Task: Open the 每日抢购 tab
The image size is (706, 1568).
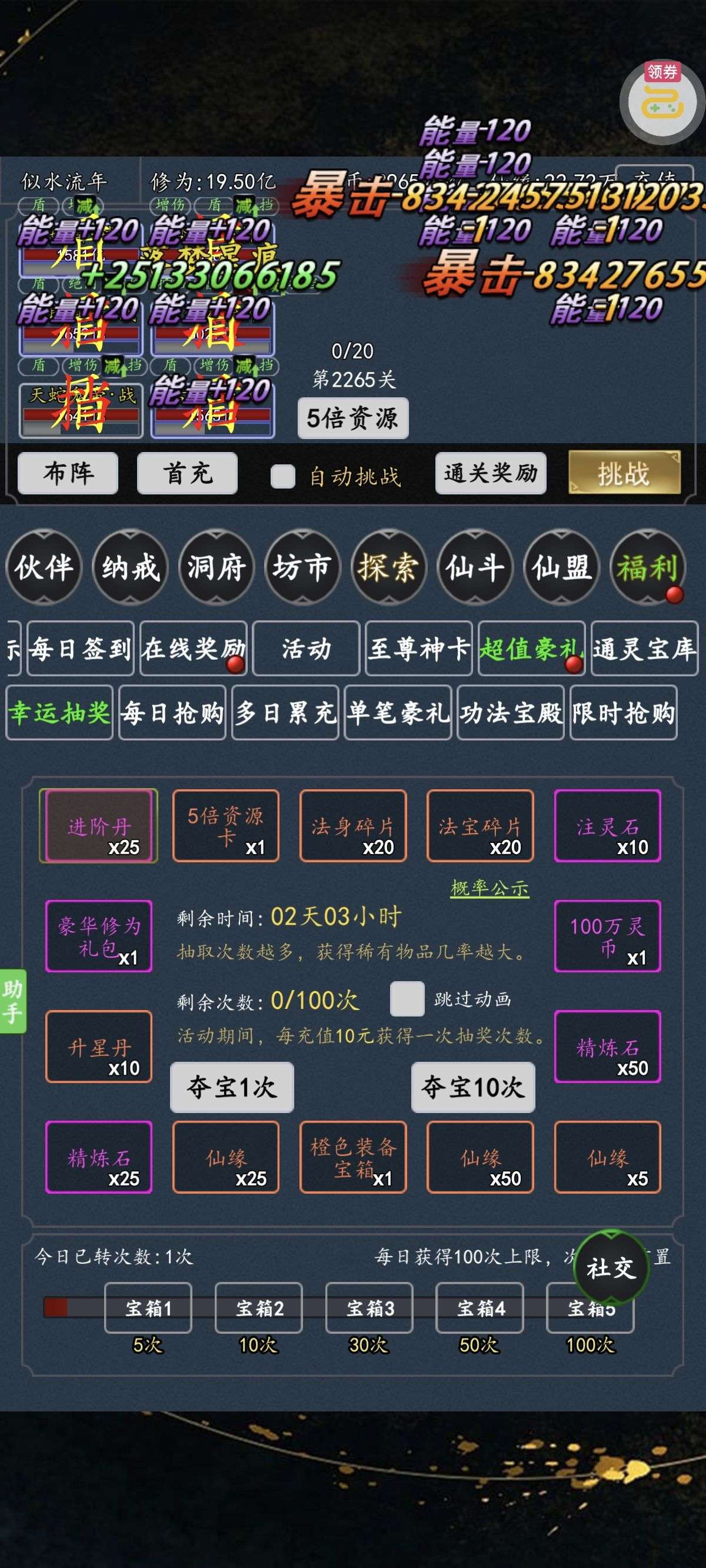Action: (172, 712)
